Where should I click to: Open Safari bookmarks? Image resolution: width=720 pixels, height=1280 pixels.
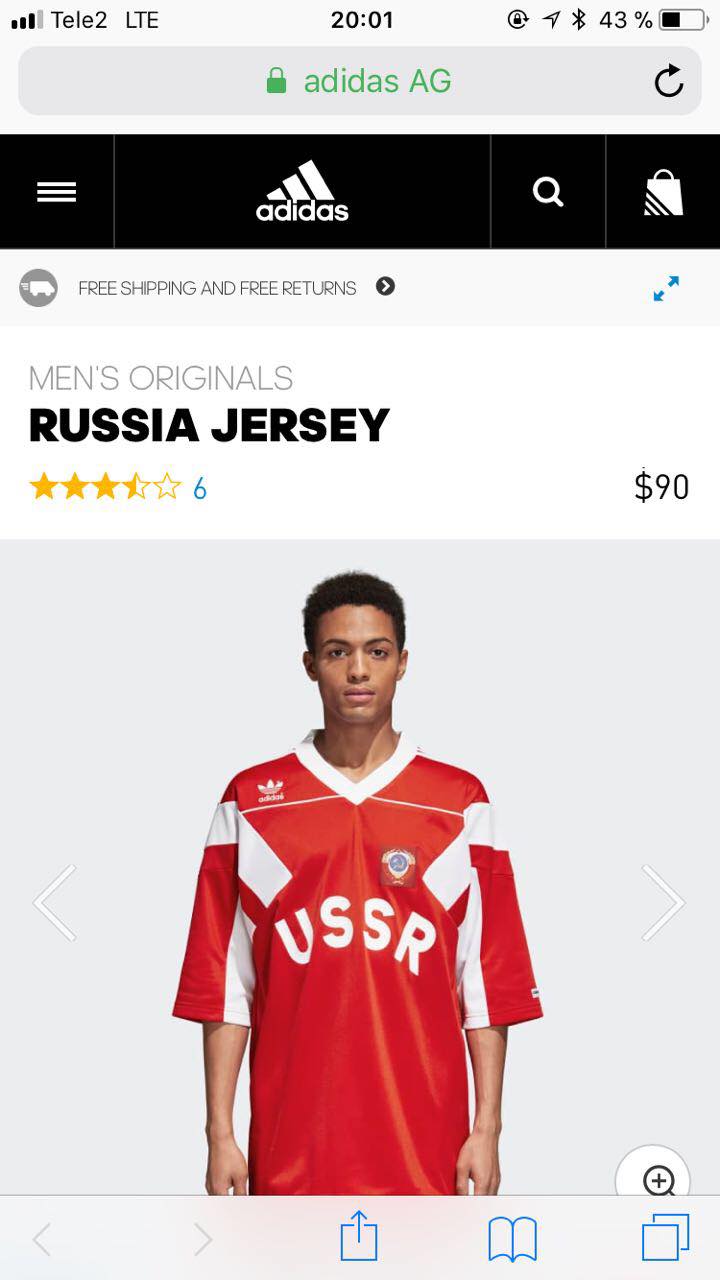click(x=512, y=1239)
